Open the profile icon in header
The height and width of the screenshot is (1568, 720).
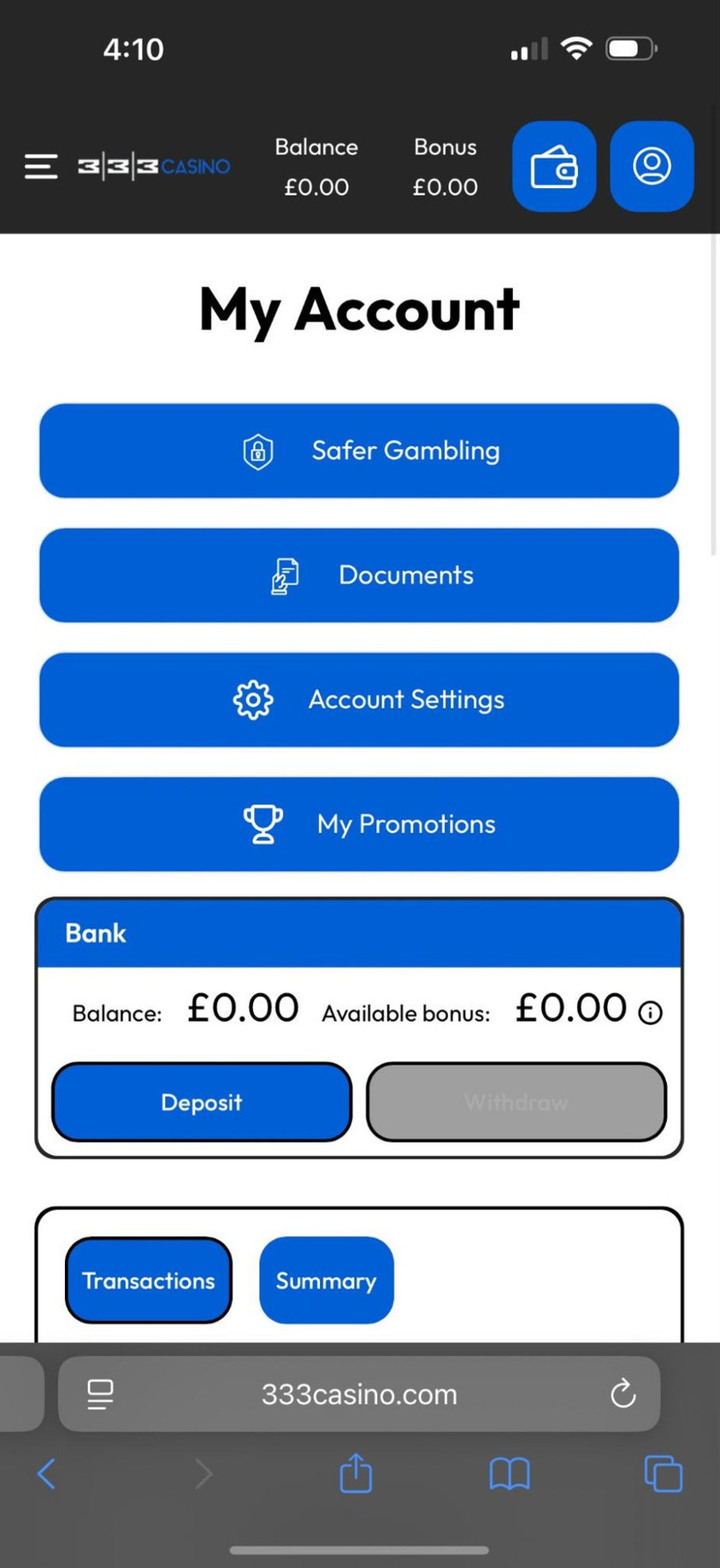[x=652, y=167]
